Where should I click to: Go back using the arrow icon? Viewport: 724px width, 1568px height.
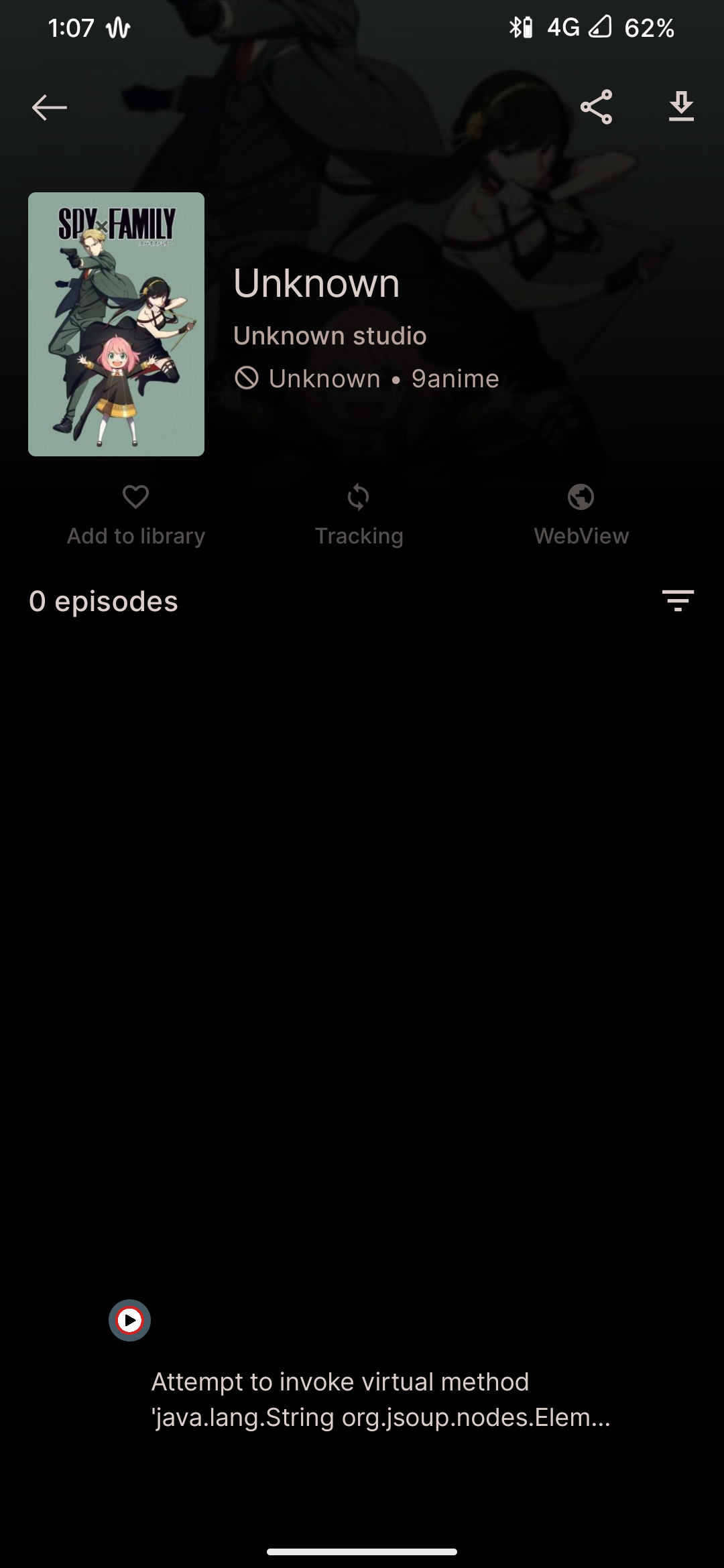49,107
